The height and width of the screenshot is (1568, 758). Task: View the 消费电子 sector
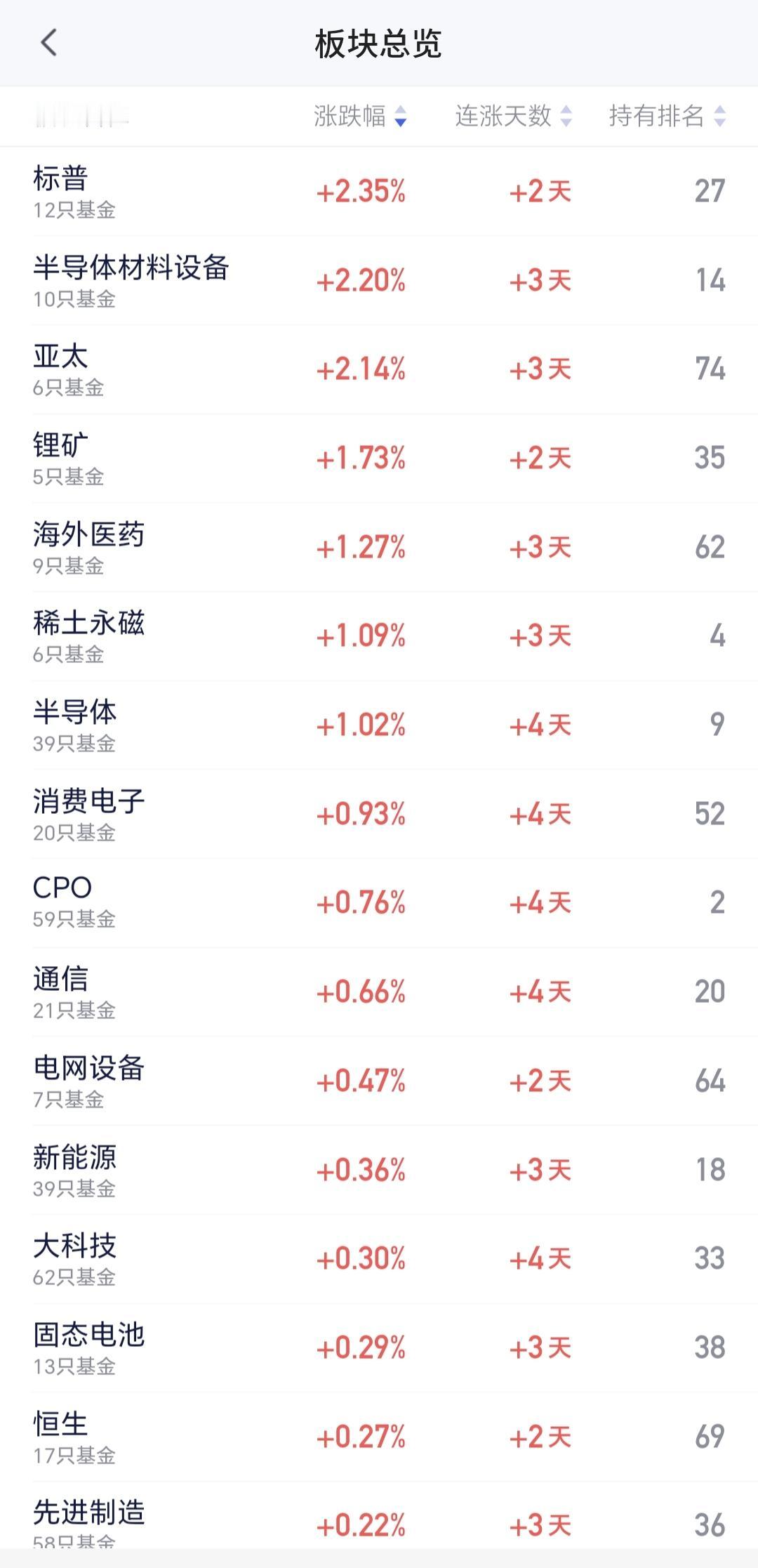379,814
